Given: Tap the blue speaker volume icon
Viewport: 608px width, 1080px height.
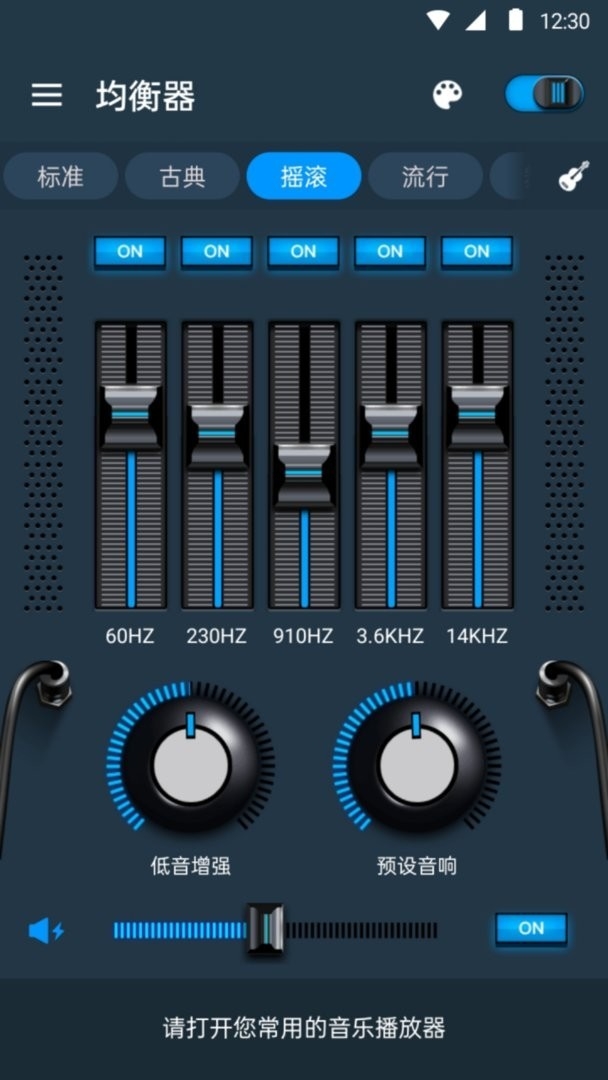Looking at the screenshot, I should (46, 931).
